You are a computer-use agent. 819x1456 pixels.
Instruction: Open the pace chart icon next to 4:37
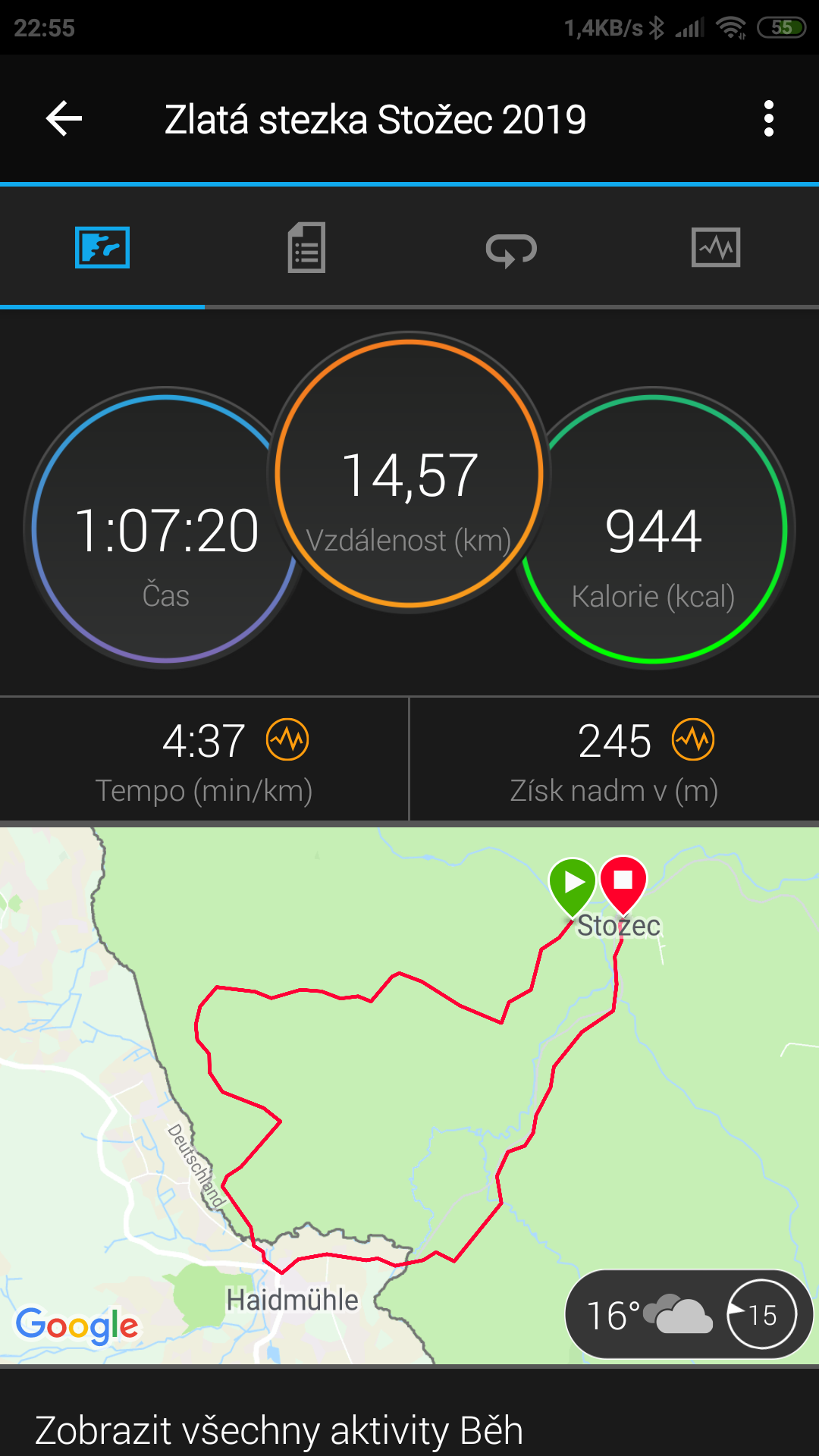click(287, 739)
